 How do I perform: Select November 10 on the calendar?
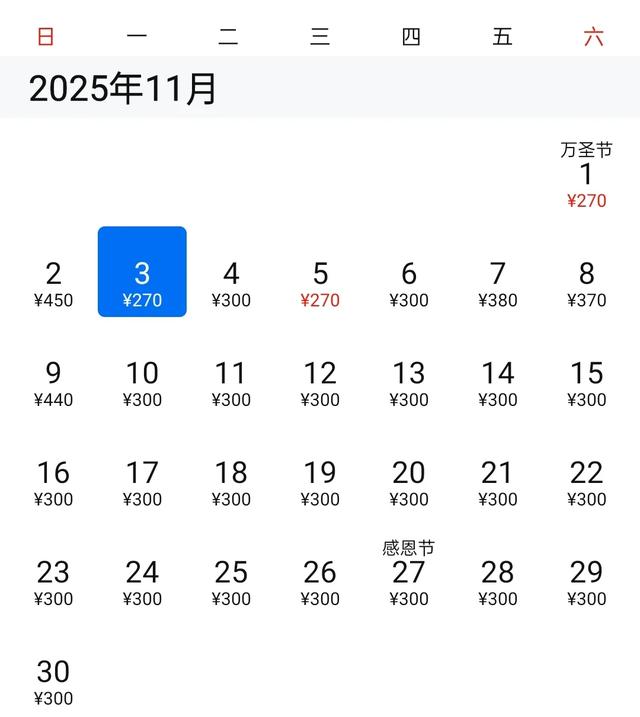coord(142,383)
